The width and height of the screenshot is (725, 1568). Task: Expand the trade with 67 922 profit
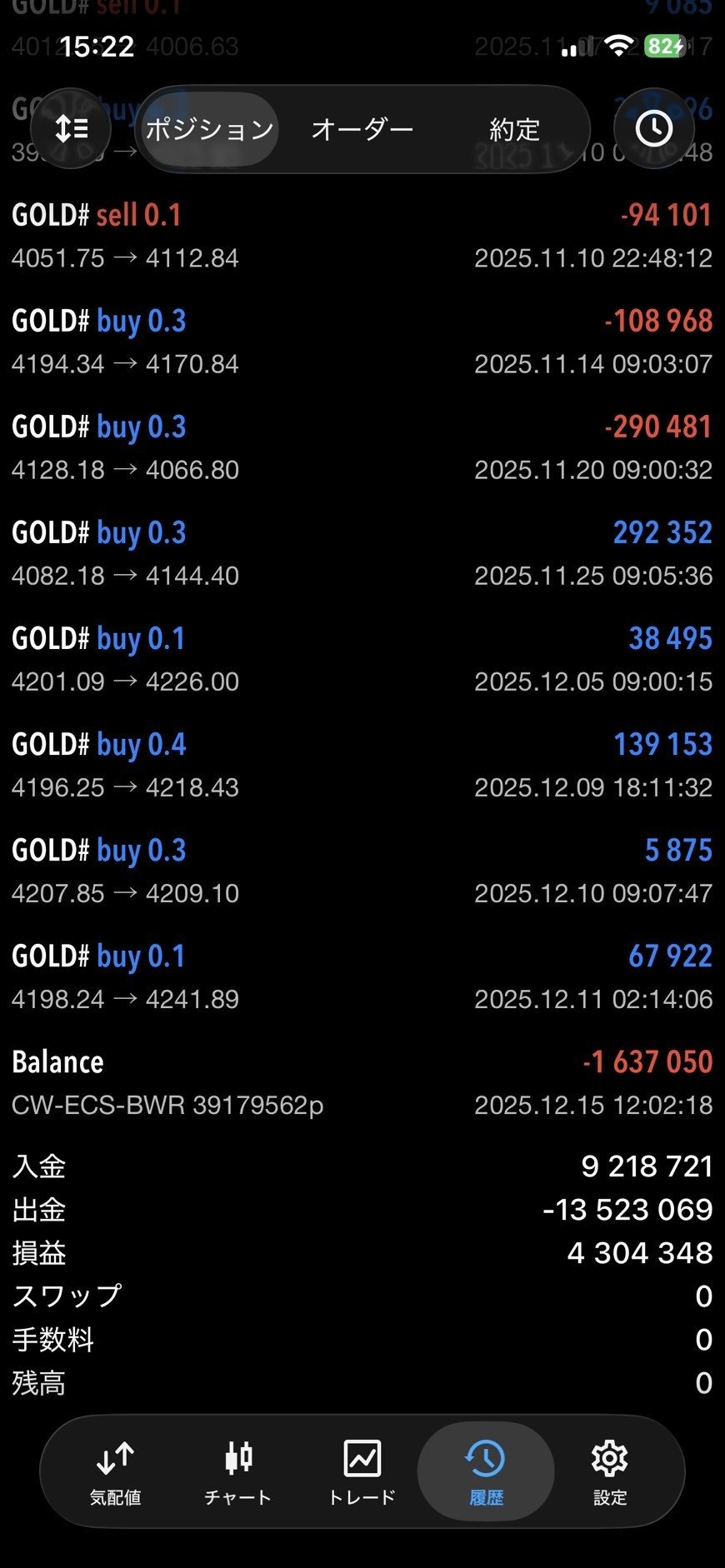click(x=362, y=976)
